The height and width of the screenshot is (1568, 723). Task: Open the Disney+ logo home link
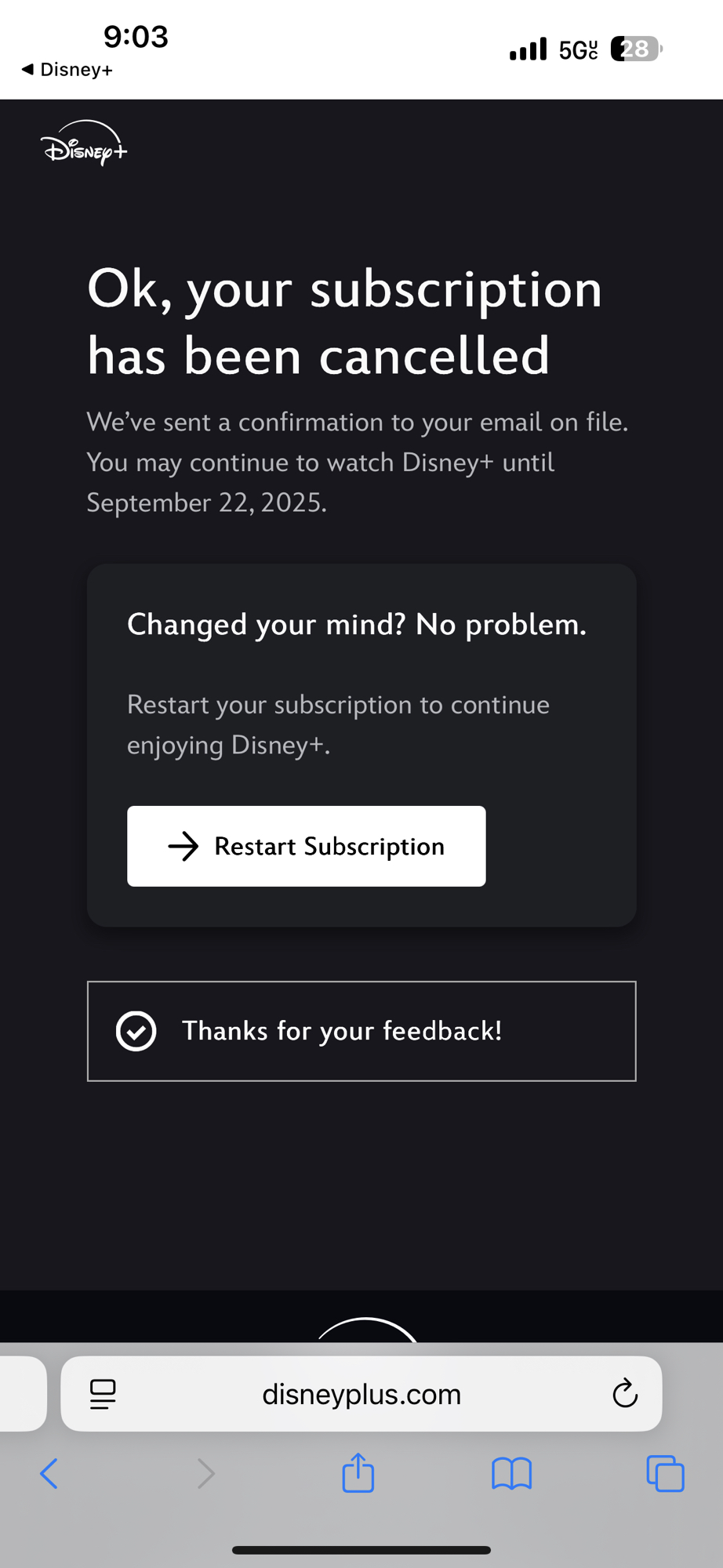84,143
